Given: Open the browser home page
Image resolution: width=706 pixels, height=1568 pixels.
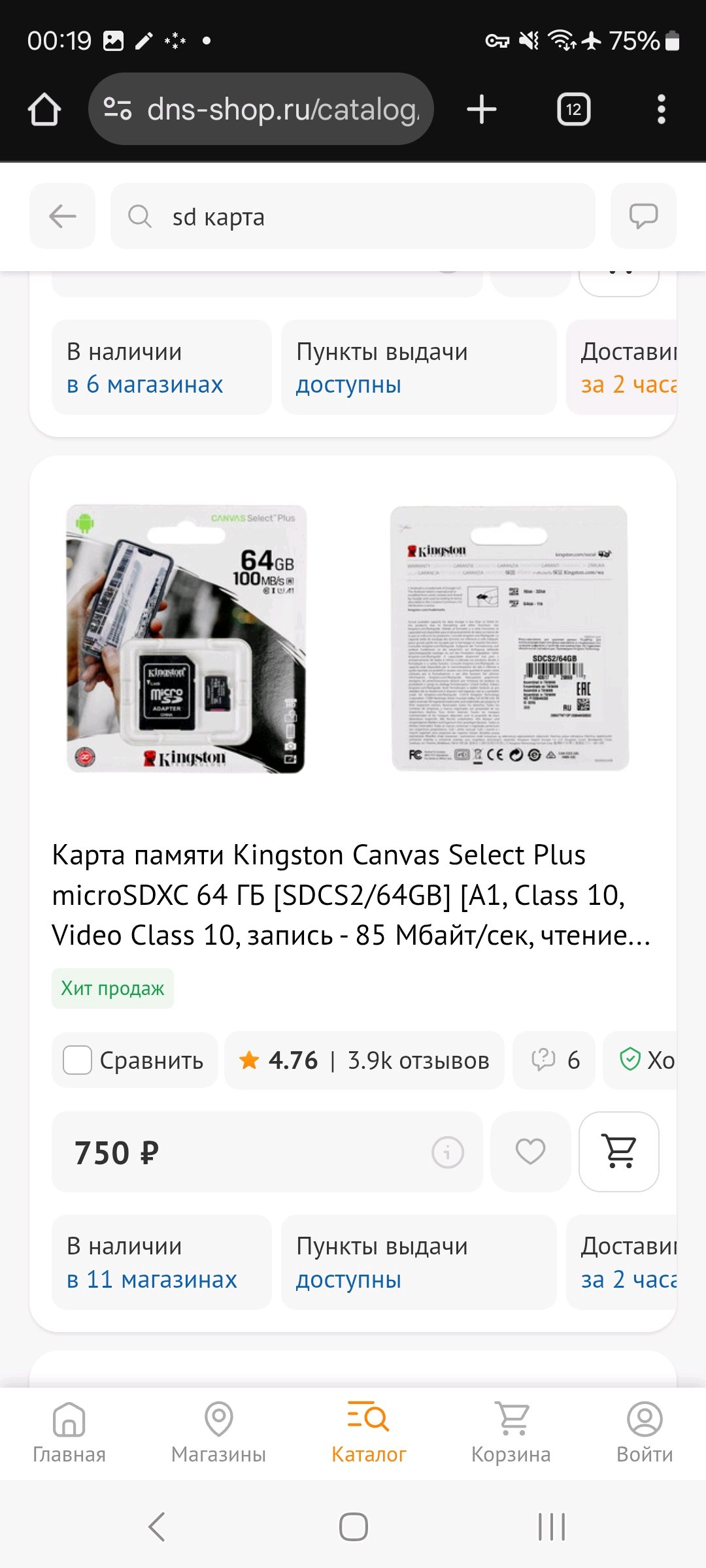Looking at the screenshot, I should coord(44,109).
